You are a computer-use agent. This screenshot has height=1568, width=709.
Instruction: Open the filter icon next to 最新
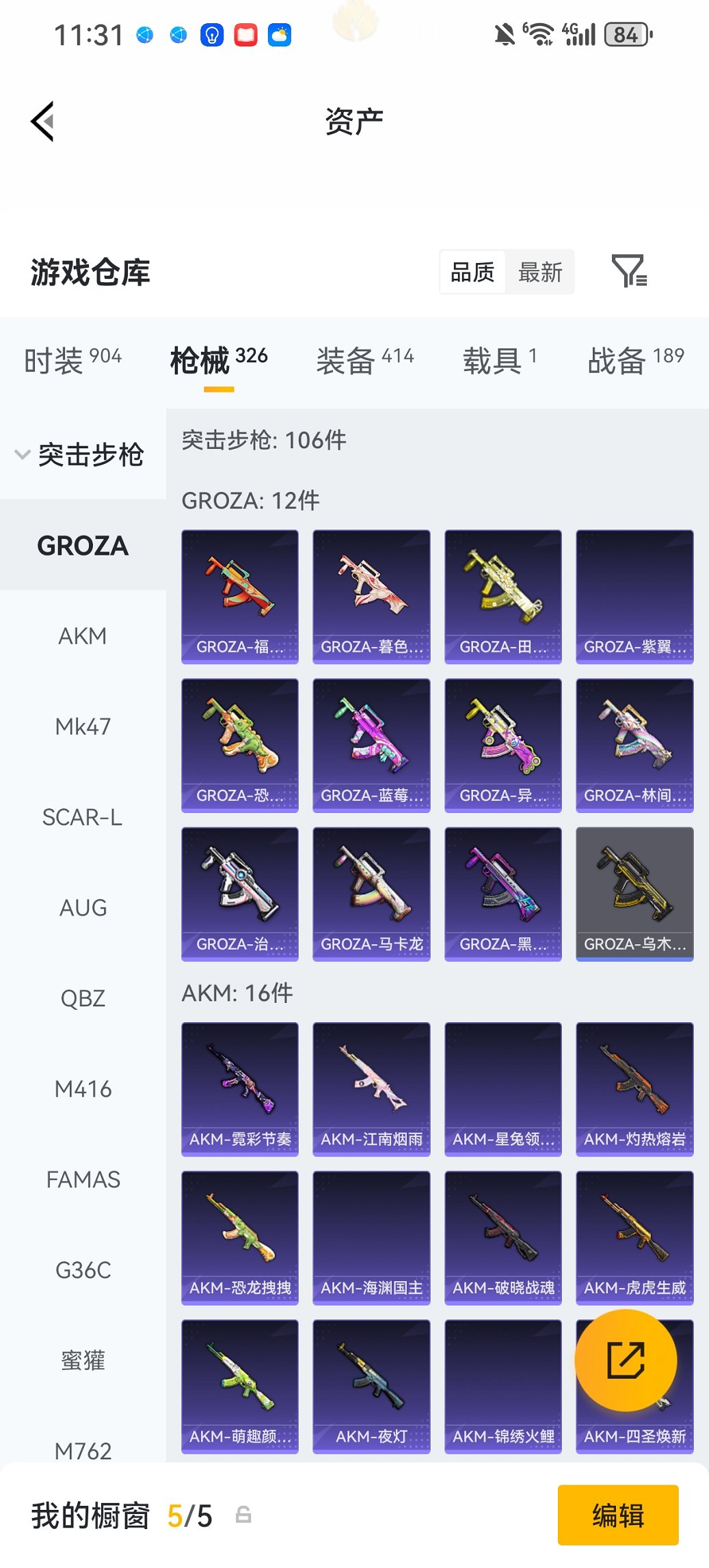tap(628, 271)
